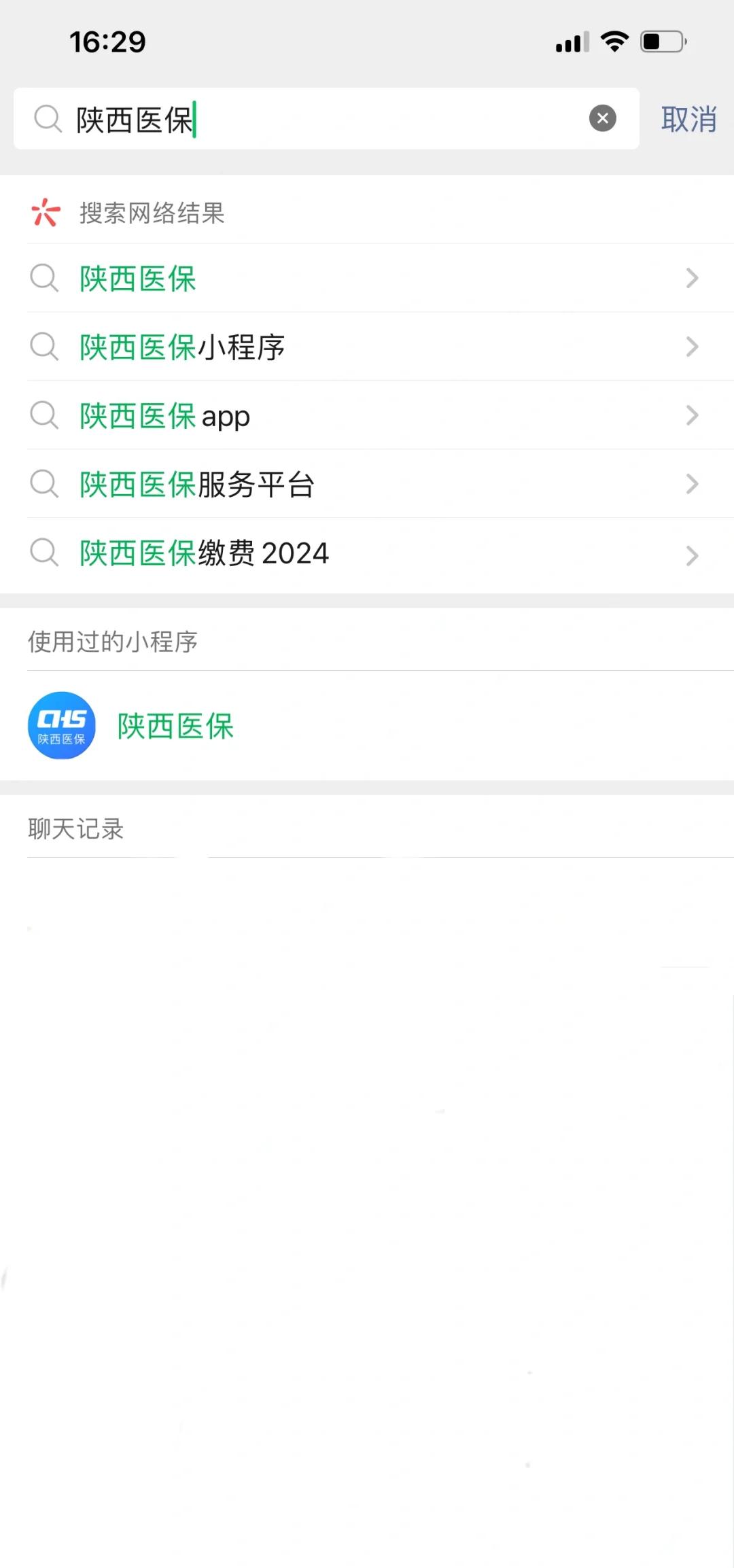
Task: Tap the magnifier icon beside 陕西医保服务平台
Action: click(x=43, y=485)
